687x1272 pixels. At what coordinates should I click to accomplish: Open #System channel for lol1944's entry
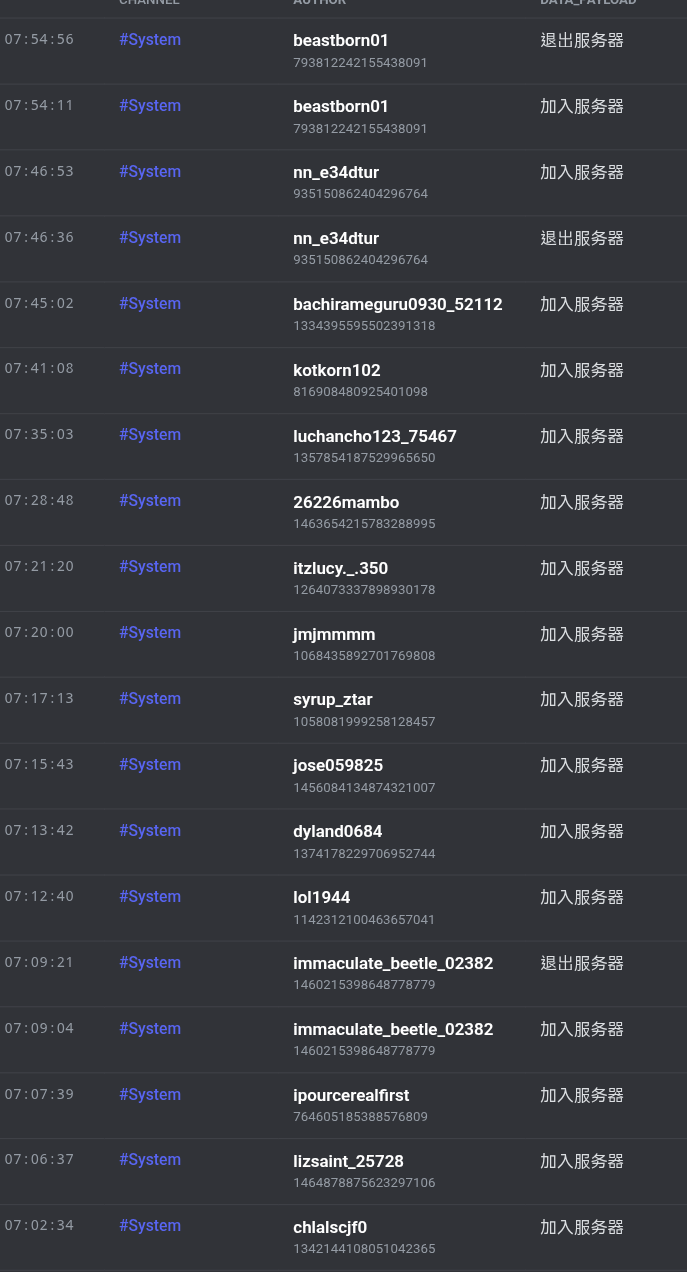coord(150,897)
